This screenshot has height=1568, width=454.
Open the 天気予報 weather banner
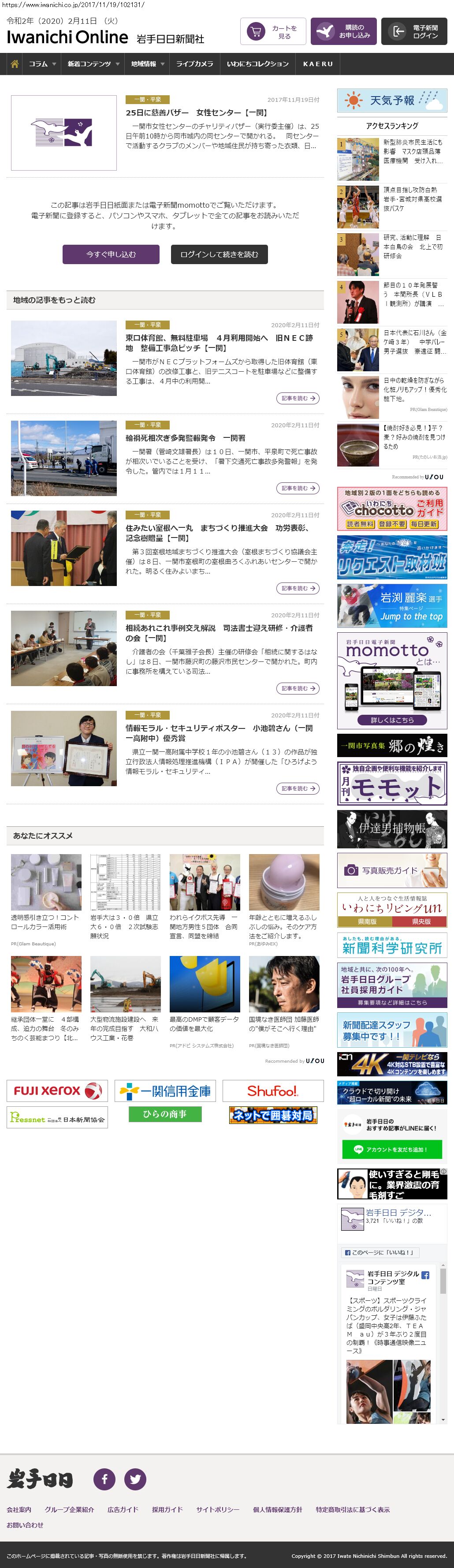(392, 101)
